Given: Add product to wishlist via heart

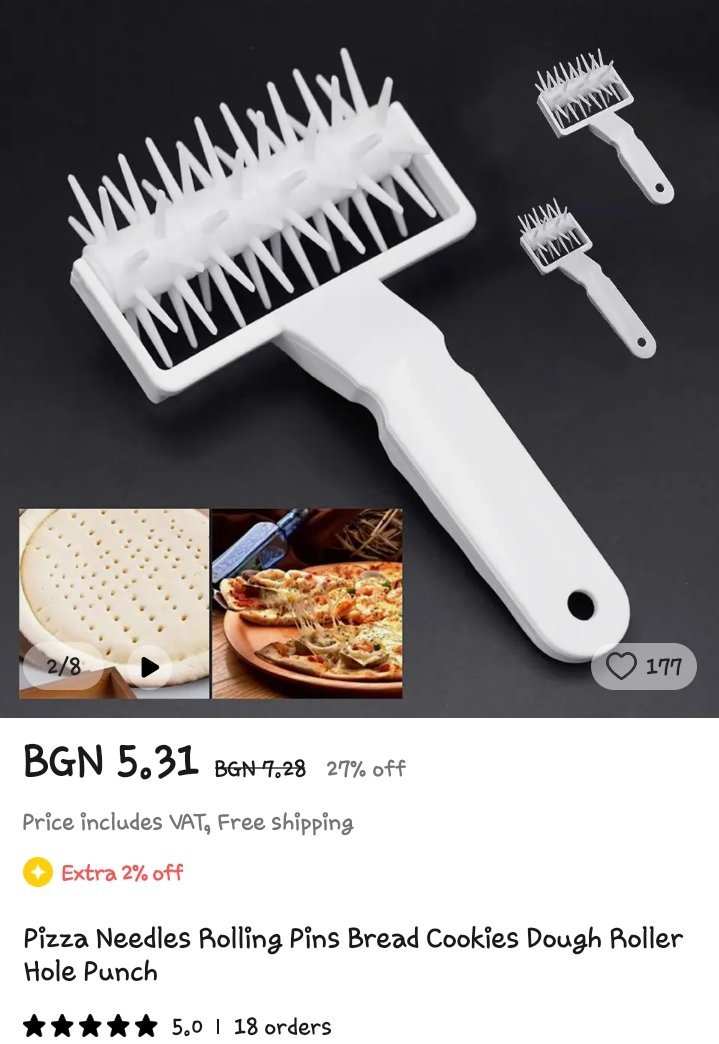Looking at the screenshot, I should point(622,666).
